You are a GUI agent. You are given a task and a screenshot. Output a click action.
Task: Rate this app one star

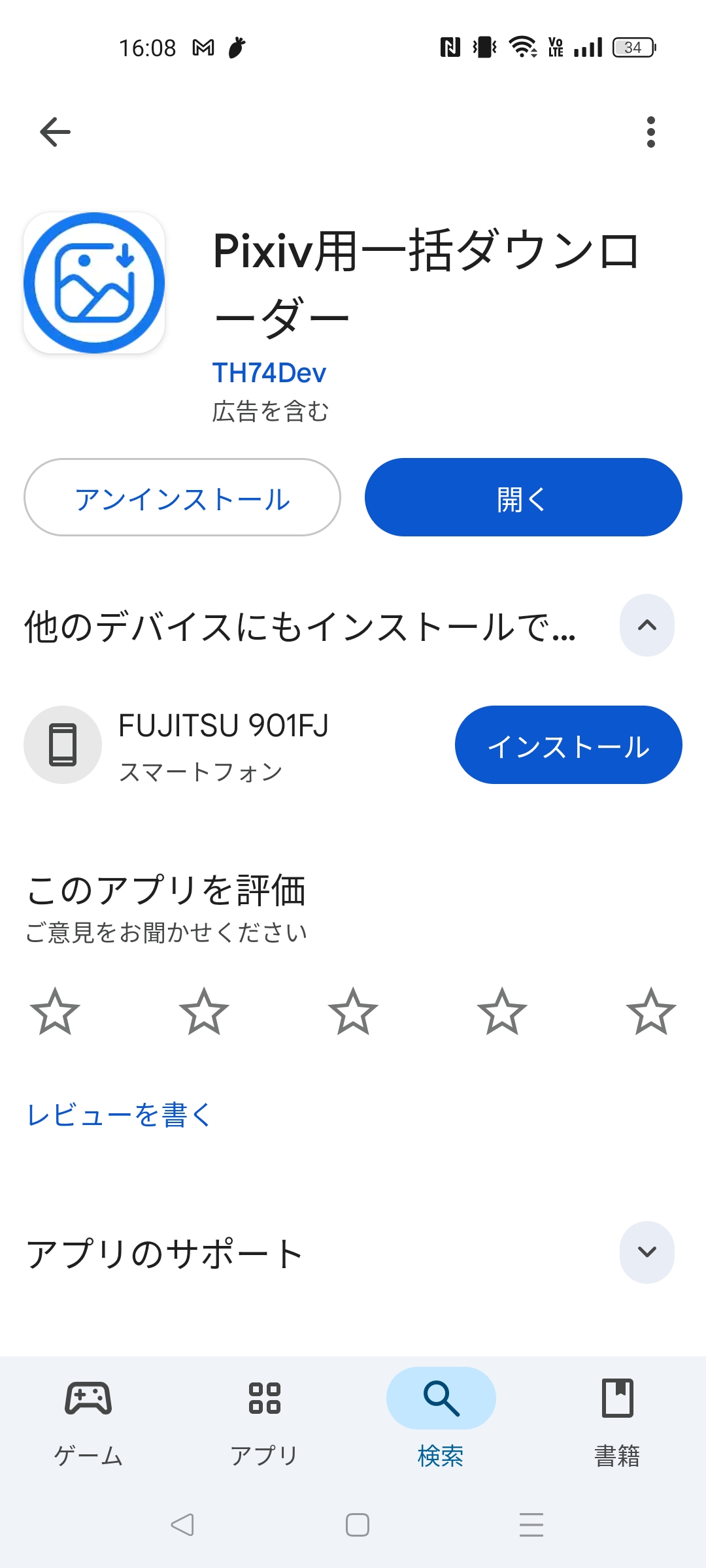pos(55,1011)
